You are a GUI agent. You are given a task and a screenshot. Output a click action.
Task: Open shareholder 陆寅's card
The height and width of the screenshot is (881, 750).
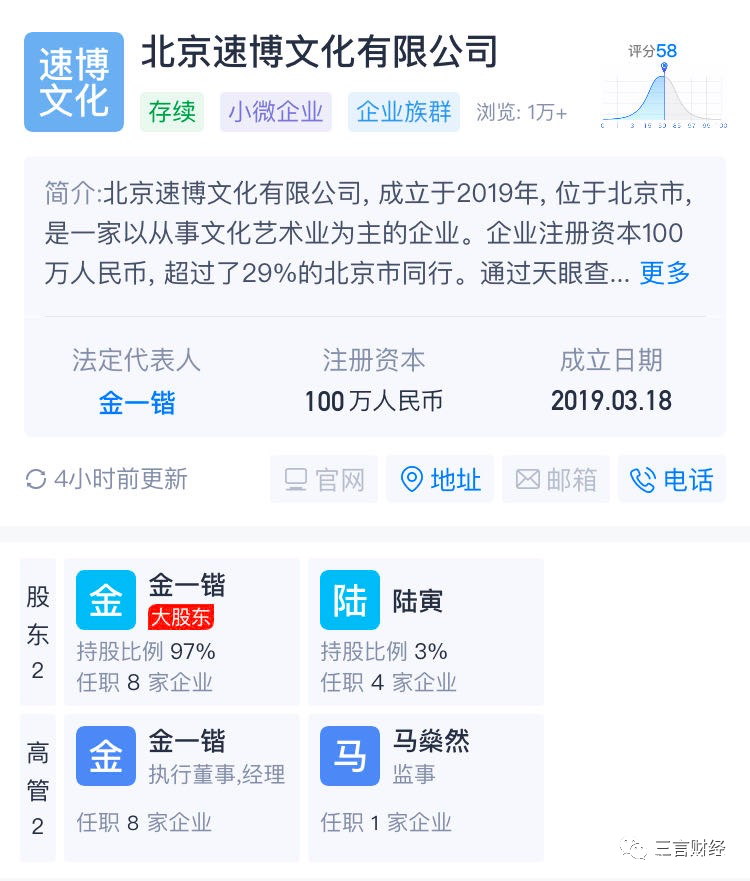click(x=425, y=632)
